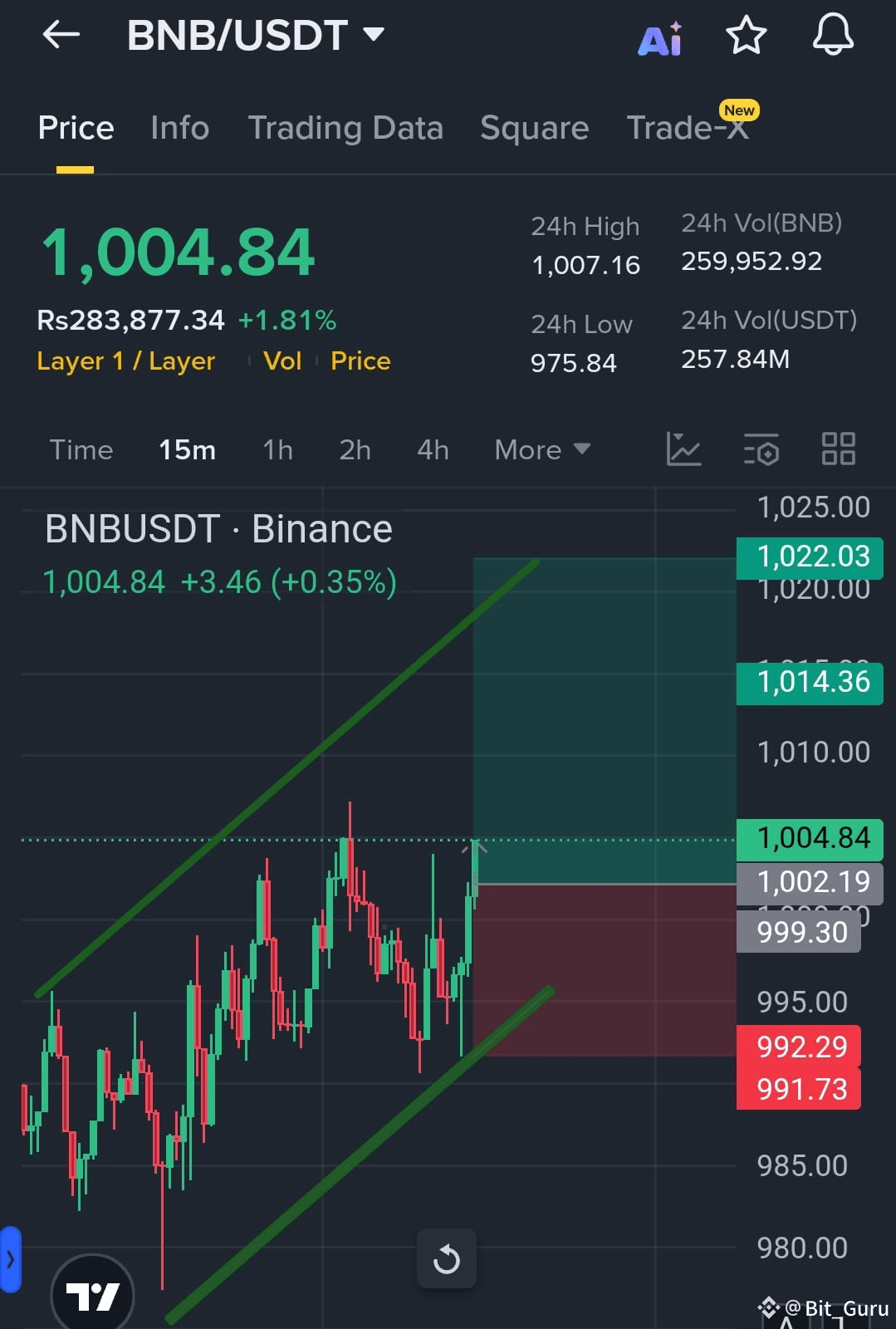Open the chart layout grid icon
The width and height of the screenshot is (896, 1329).
pyautogui.click(x=838, y=449)
